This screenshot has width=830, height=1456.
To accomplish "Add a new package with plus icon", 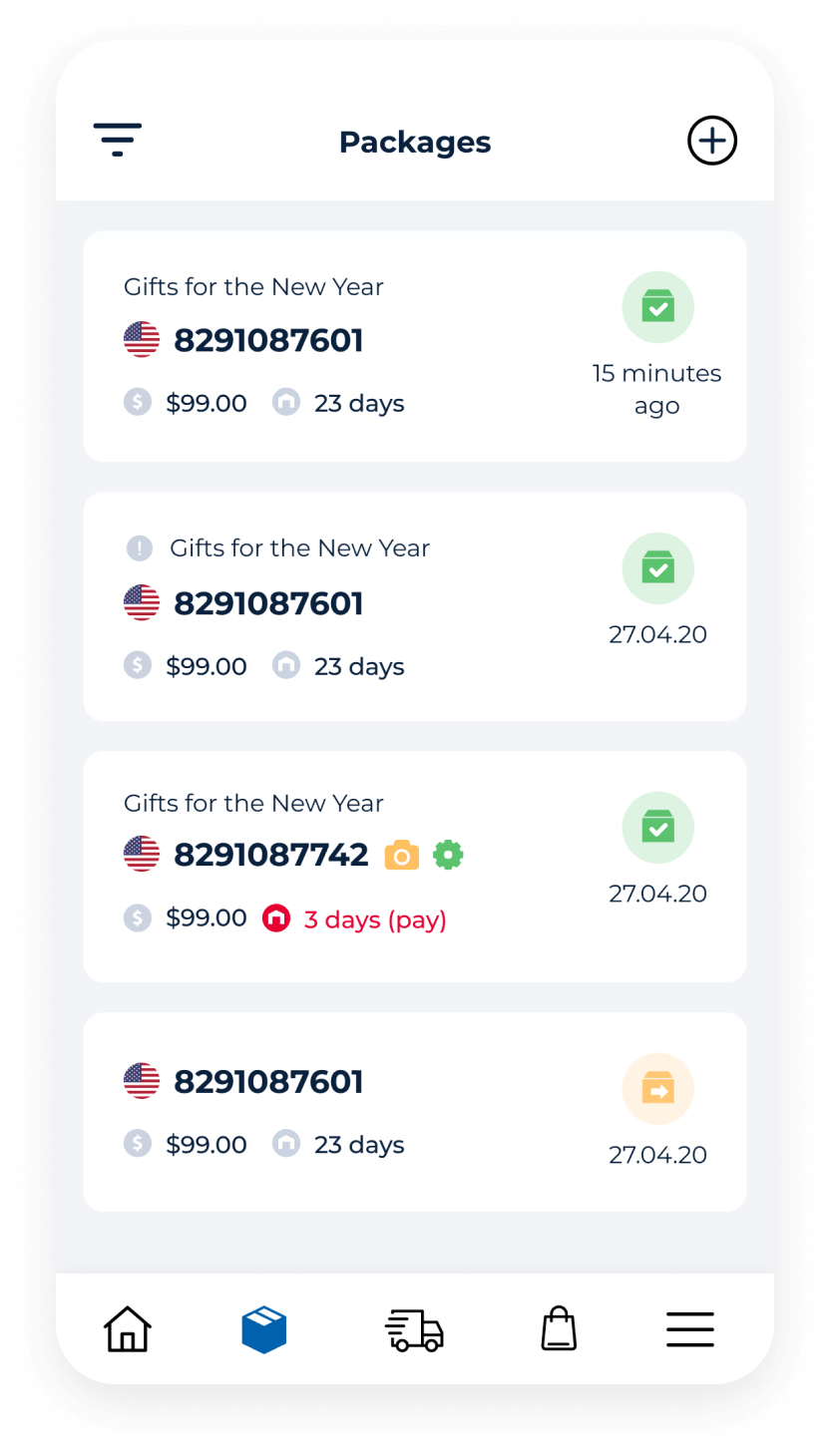I will (x=712, y=141).
